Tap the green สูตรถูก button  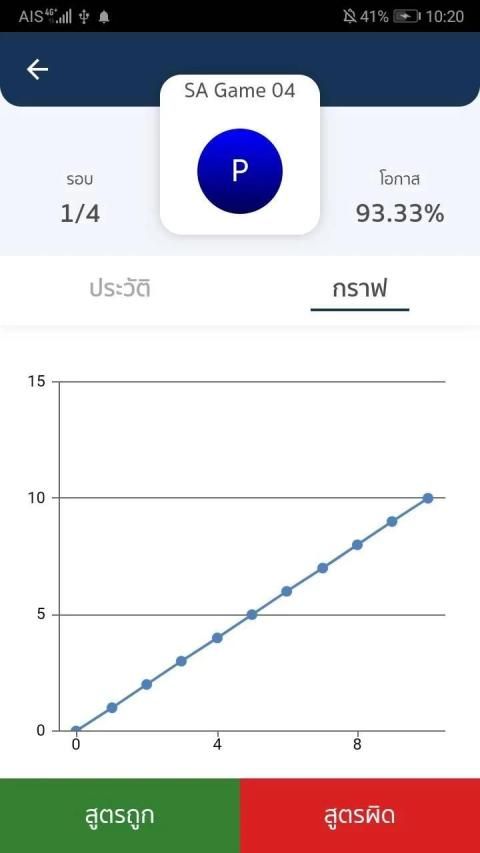[120, 815]
